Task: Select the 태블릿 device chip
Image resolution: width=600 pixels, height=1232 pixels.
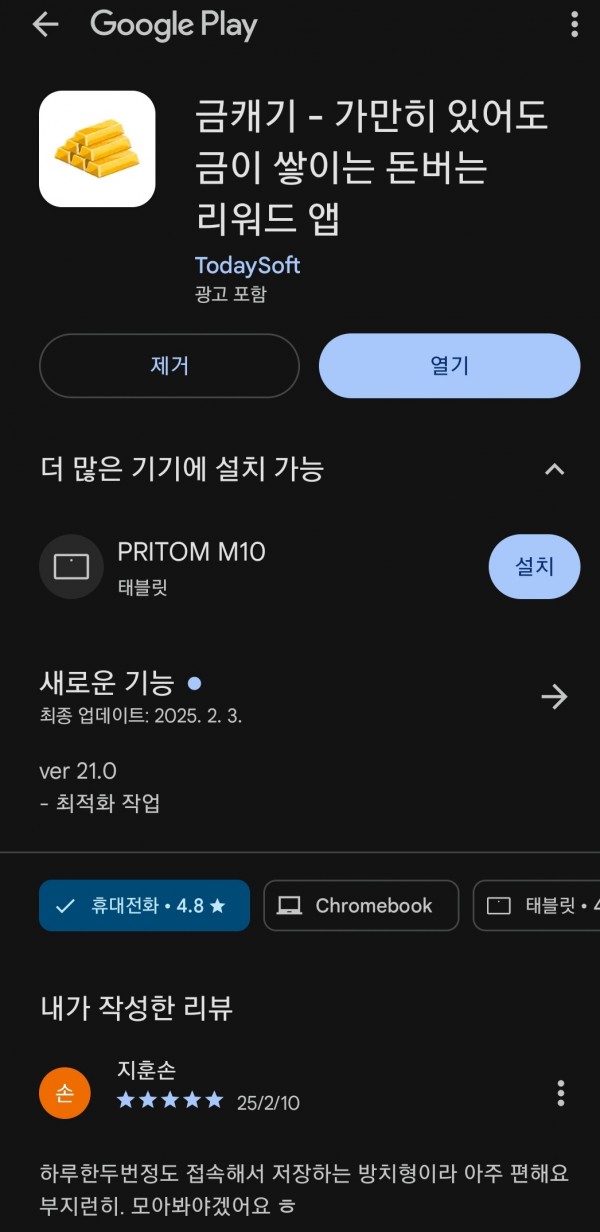Action: click(x=537, y=906)
